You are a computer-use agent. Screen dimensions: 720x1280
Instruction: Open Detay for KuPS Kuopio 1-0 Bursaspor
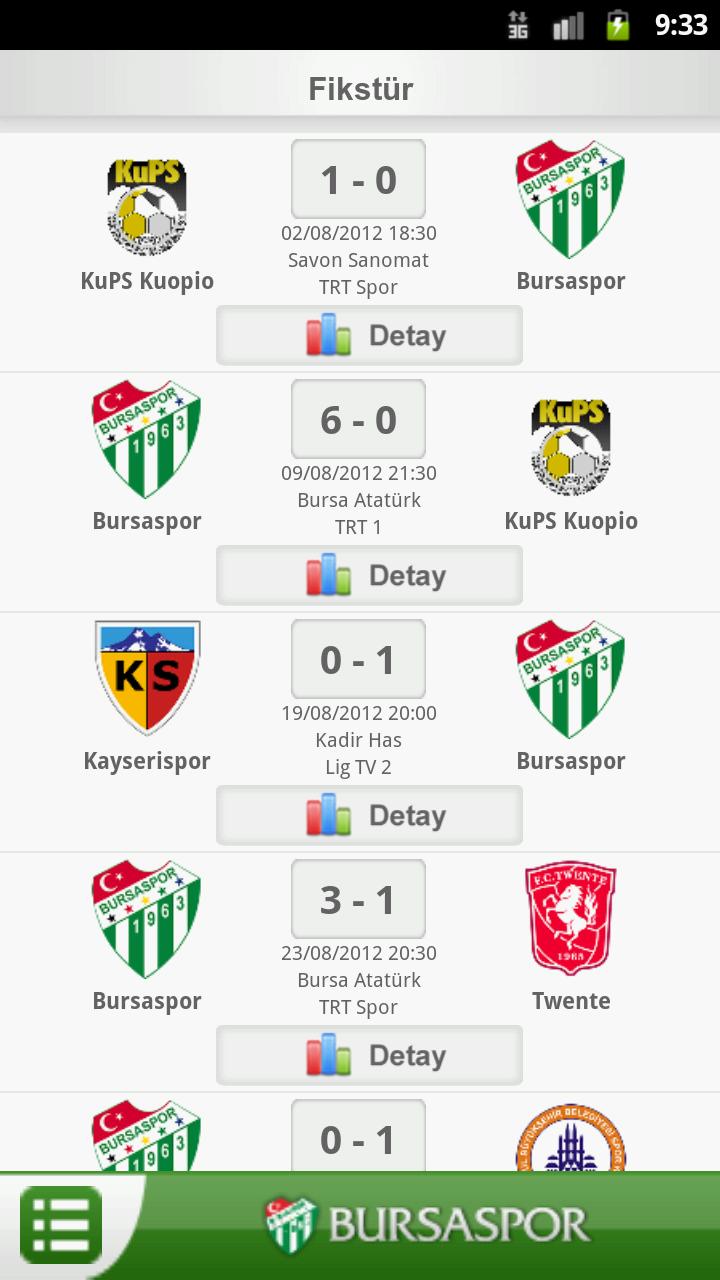[369, 335]
